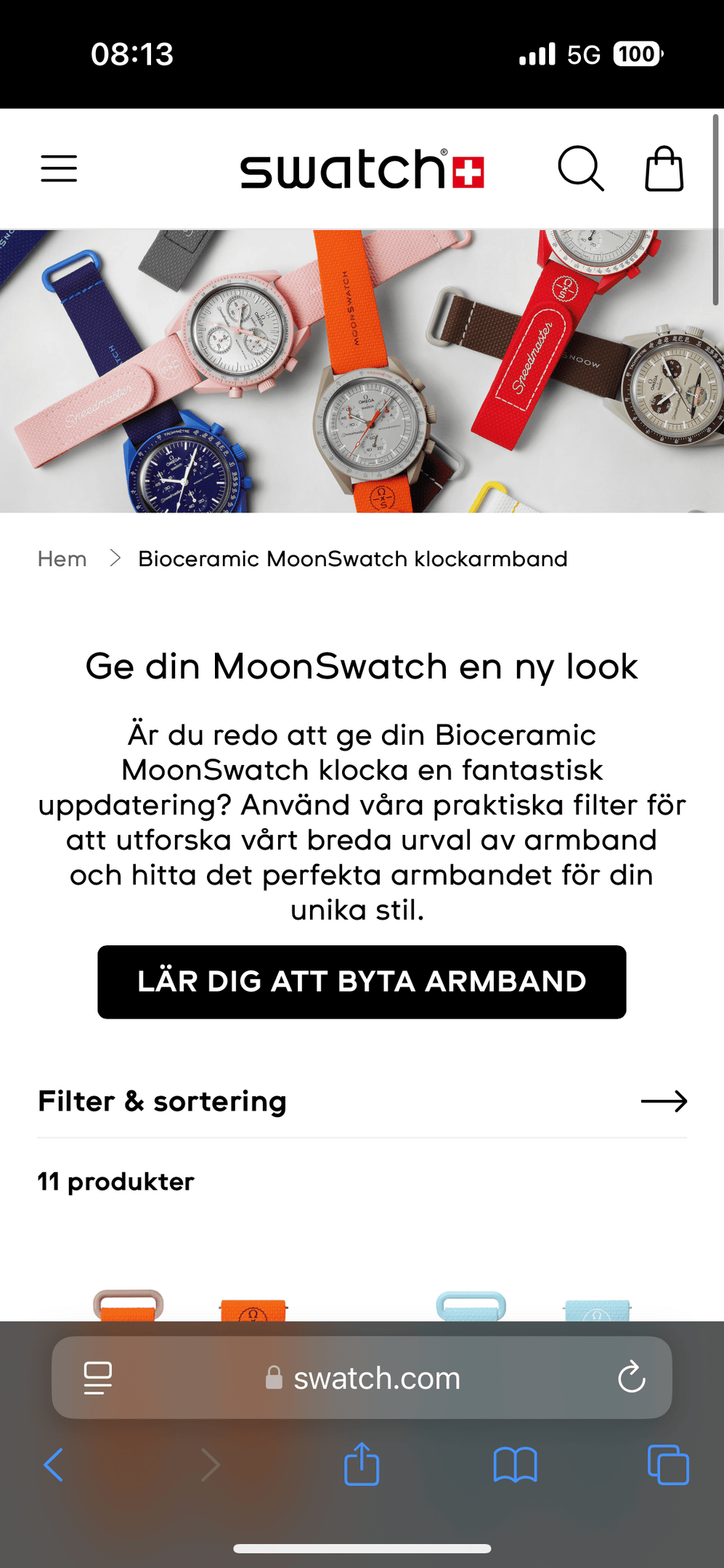Open Safari page settings menu

click(98, 1377)
